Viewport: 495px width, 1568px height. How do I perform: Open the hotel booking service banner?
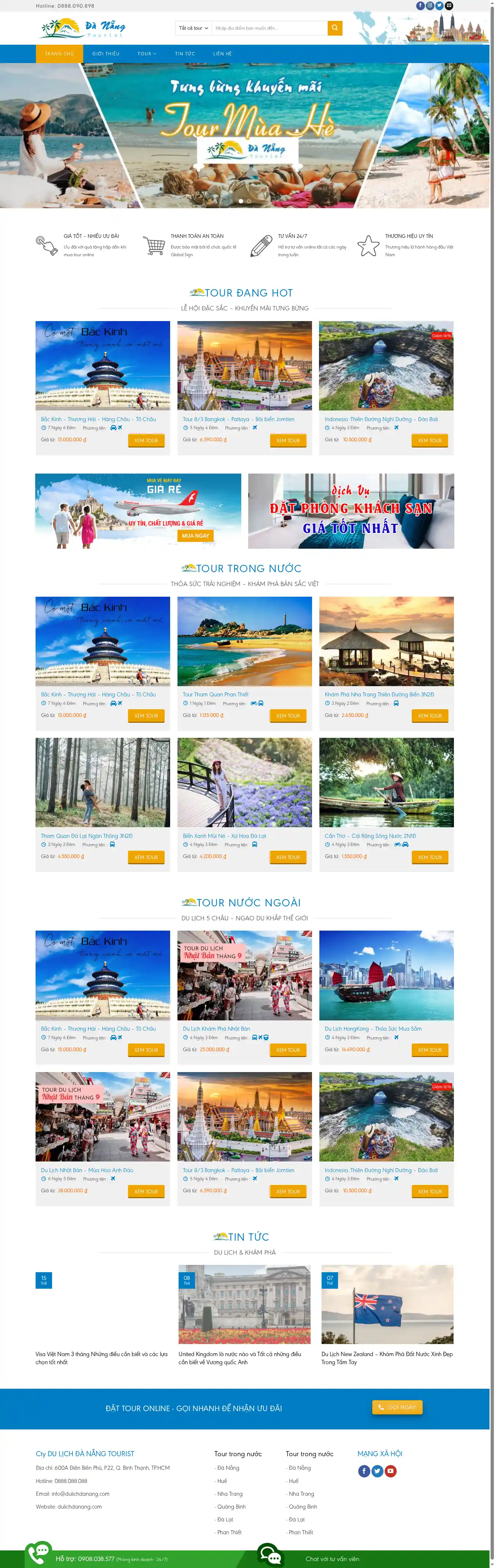click(x=351, y=511)
